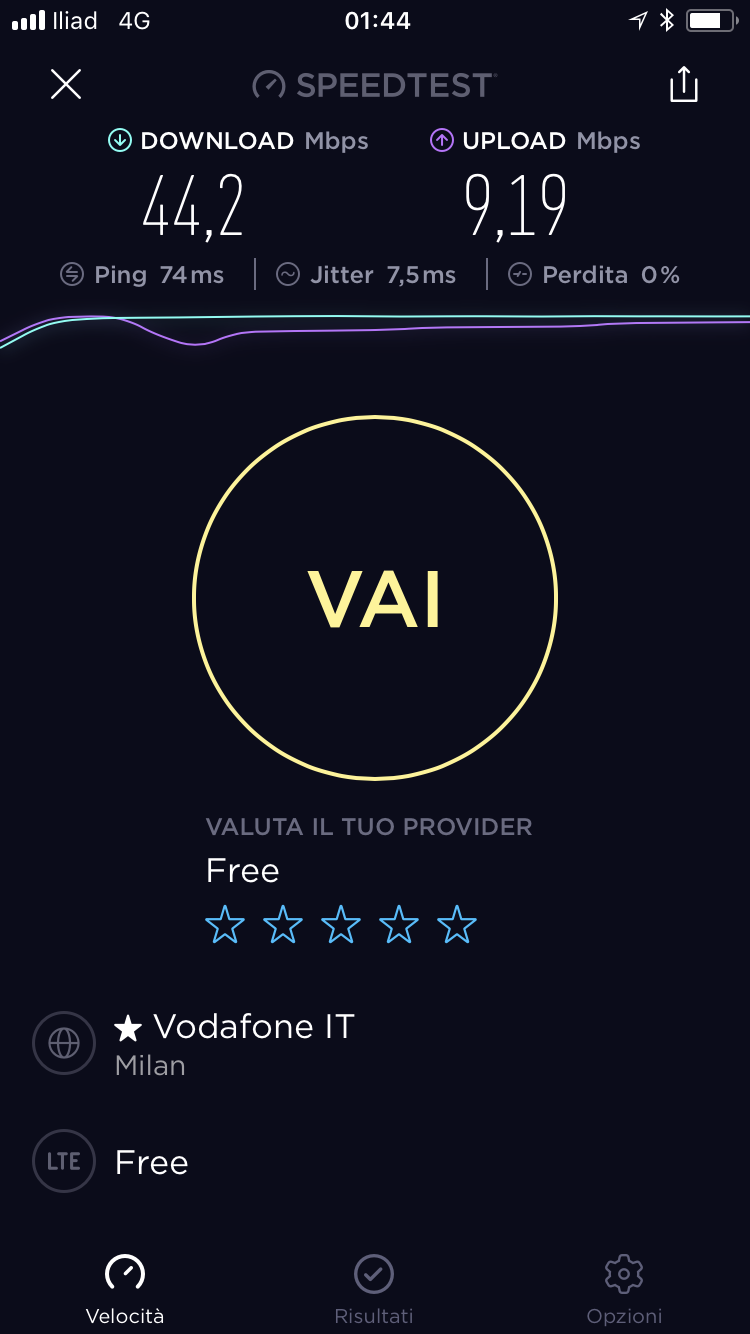This screenshot has height=1334, width=750.
Task: Open the Risultati tab
Action: (374, 1290)
